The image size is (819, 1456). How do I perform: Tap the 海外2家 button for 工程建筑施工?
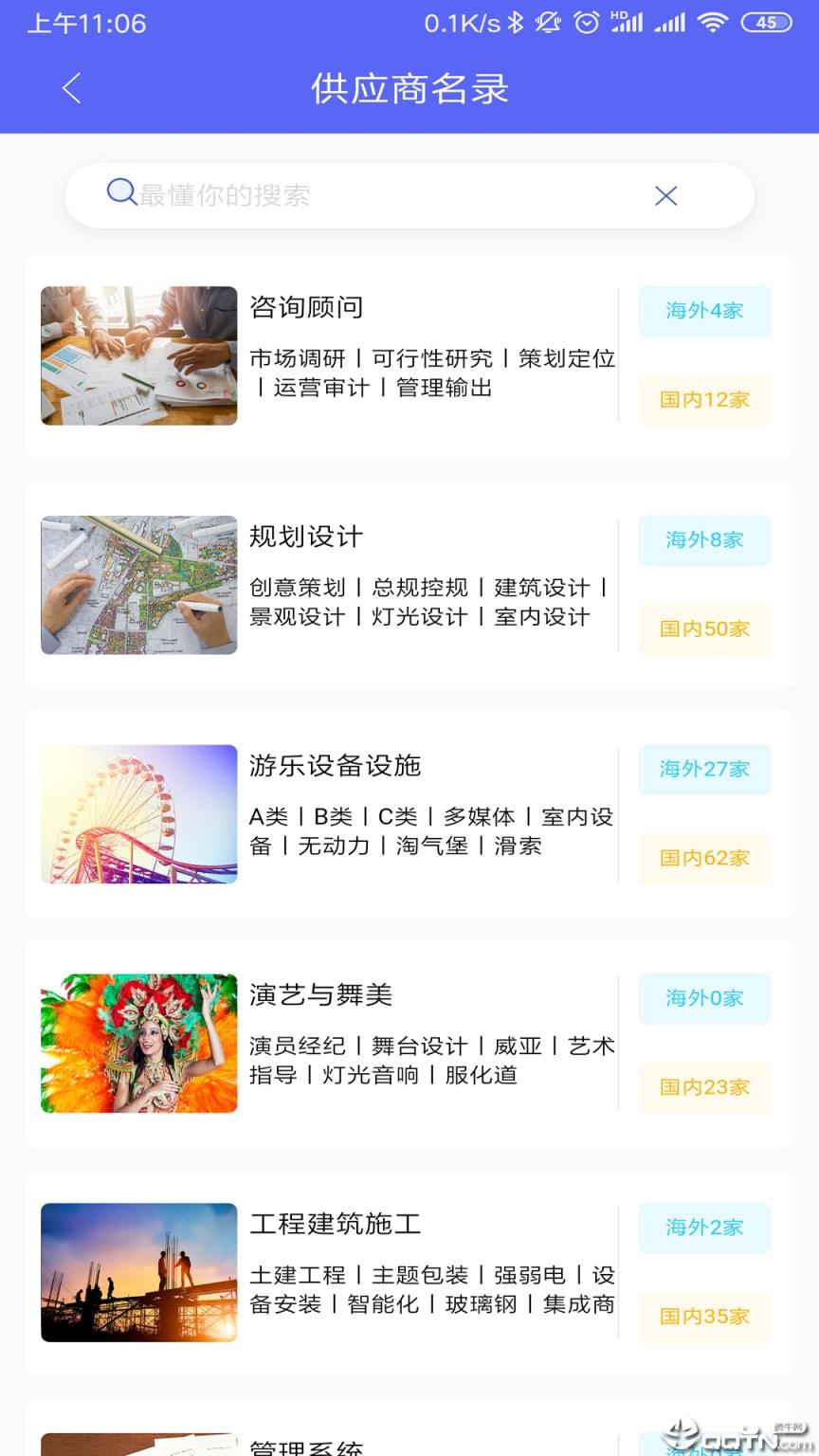click(704, 1228)
